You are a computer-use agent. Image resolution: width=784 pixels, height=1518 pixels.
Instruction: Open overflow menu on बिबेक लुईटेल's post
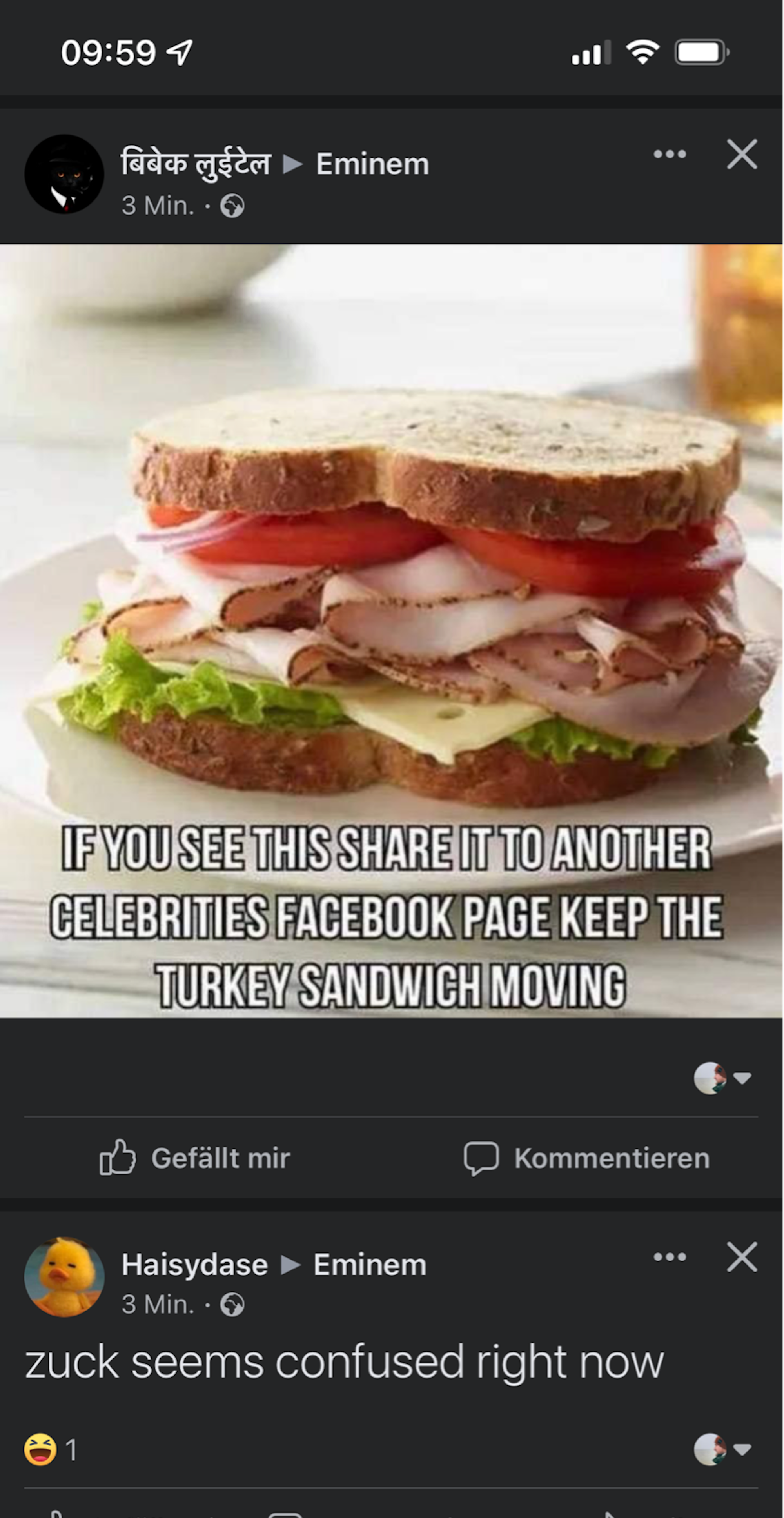670,155
